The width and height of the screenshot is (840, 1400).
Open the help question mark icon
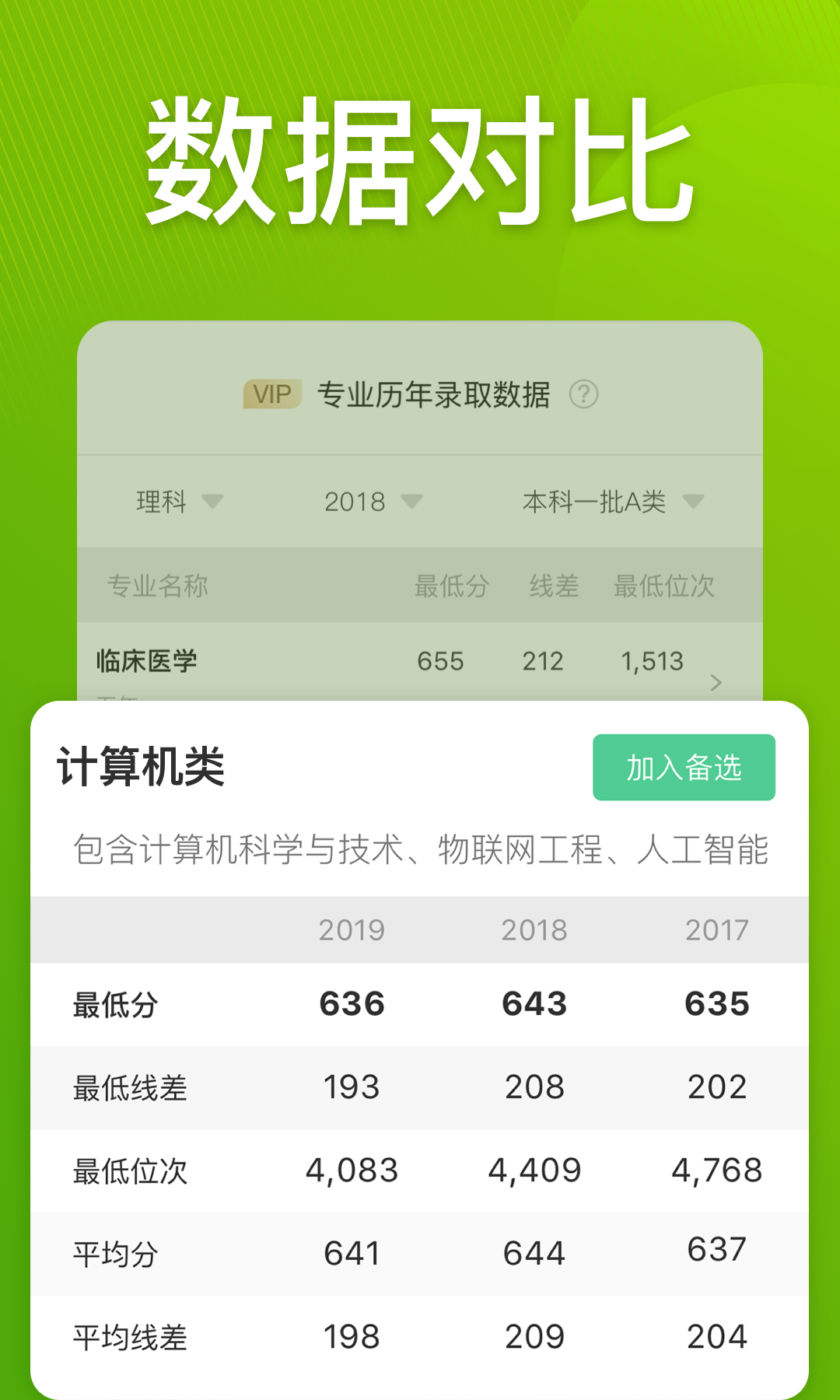pyautogui.click(x=583, y=394)
